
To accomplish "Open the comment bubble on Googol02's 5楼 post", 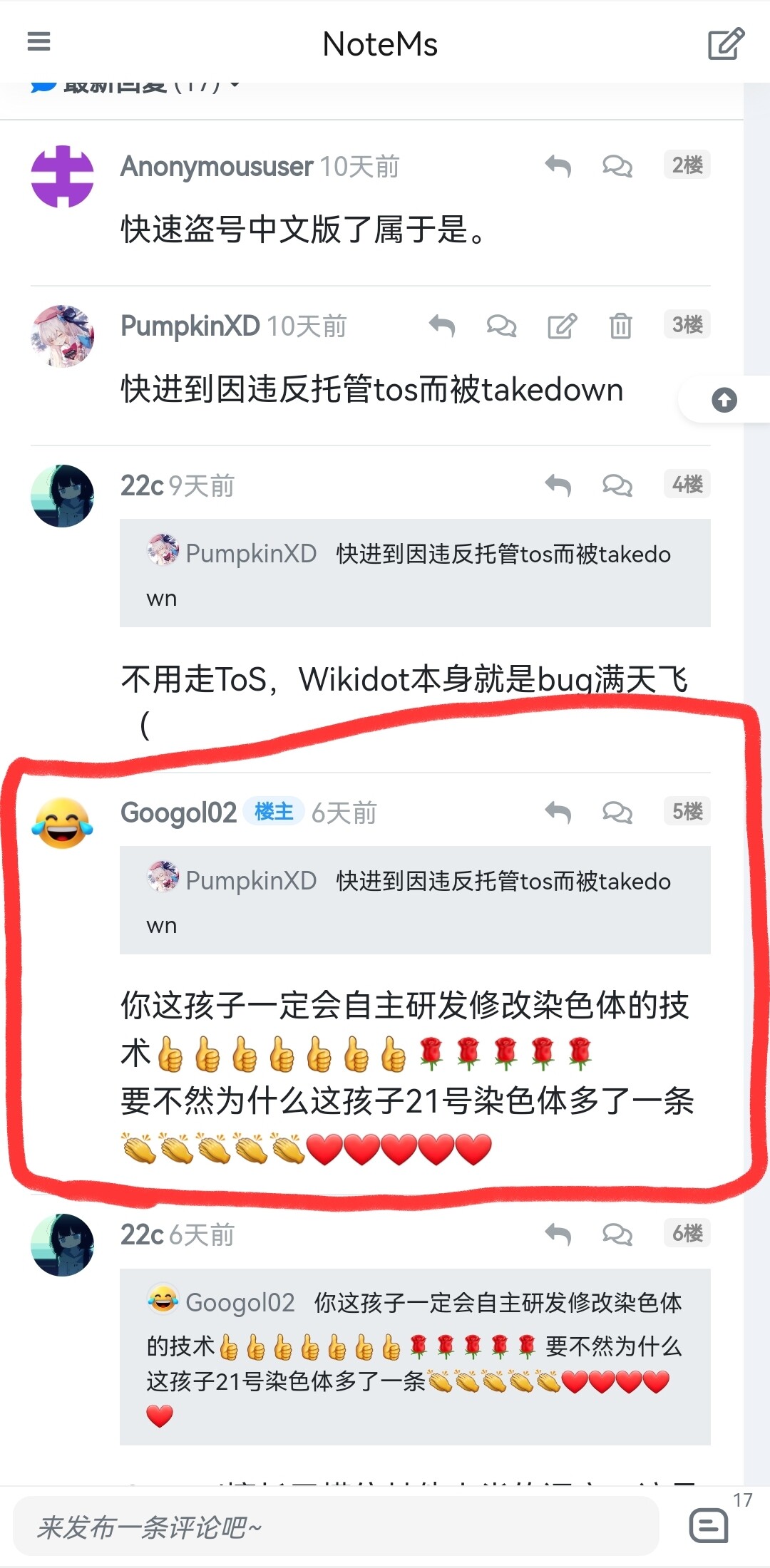I will (x=617, y=813).
